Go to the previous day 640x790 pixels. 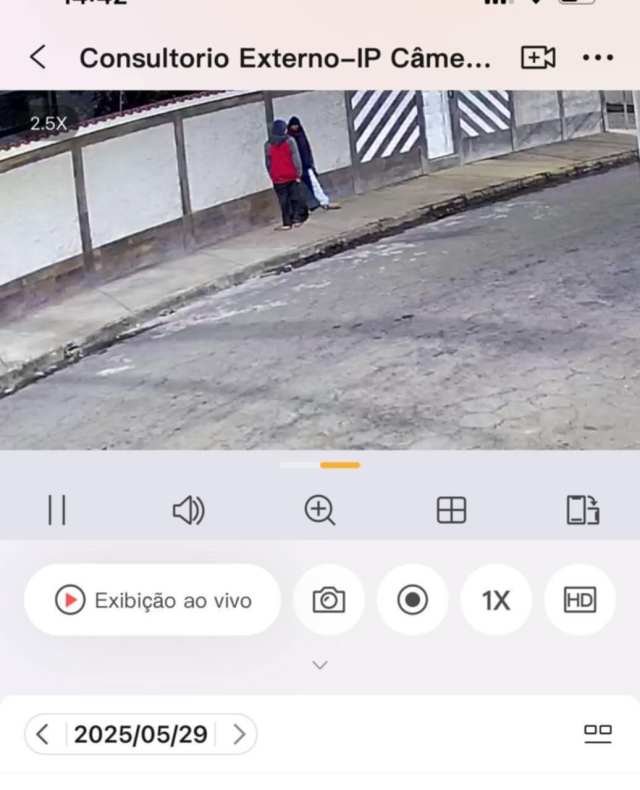[42, 735]
